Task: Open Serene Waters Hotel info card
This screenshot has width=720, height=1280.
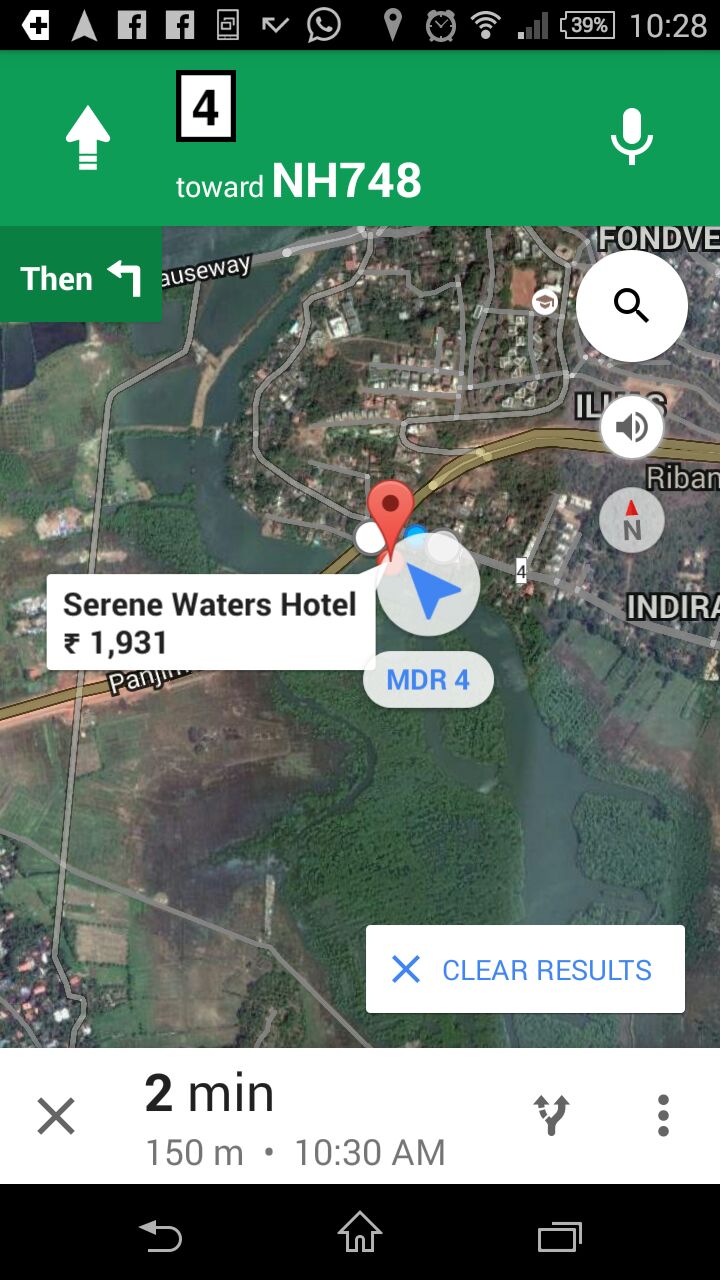Action: tap(210, 621)
